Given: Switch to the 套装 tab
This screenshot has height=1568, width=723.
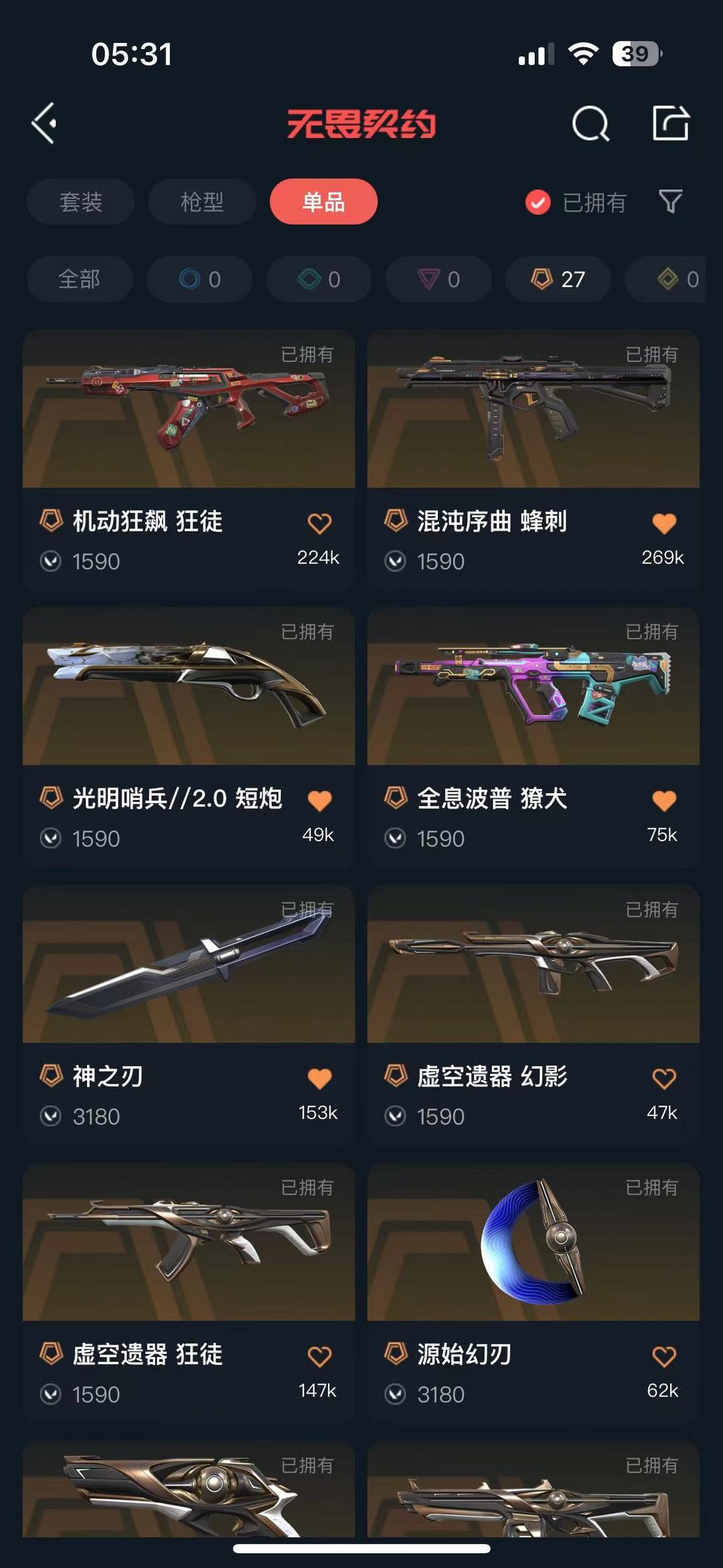Looking at the screenshot, I should click(81, 202).
